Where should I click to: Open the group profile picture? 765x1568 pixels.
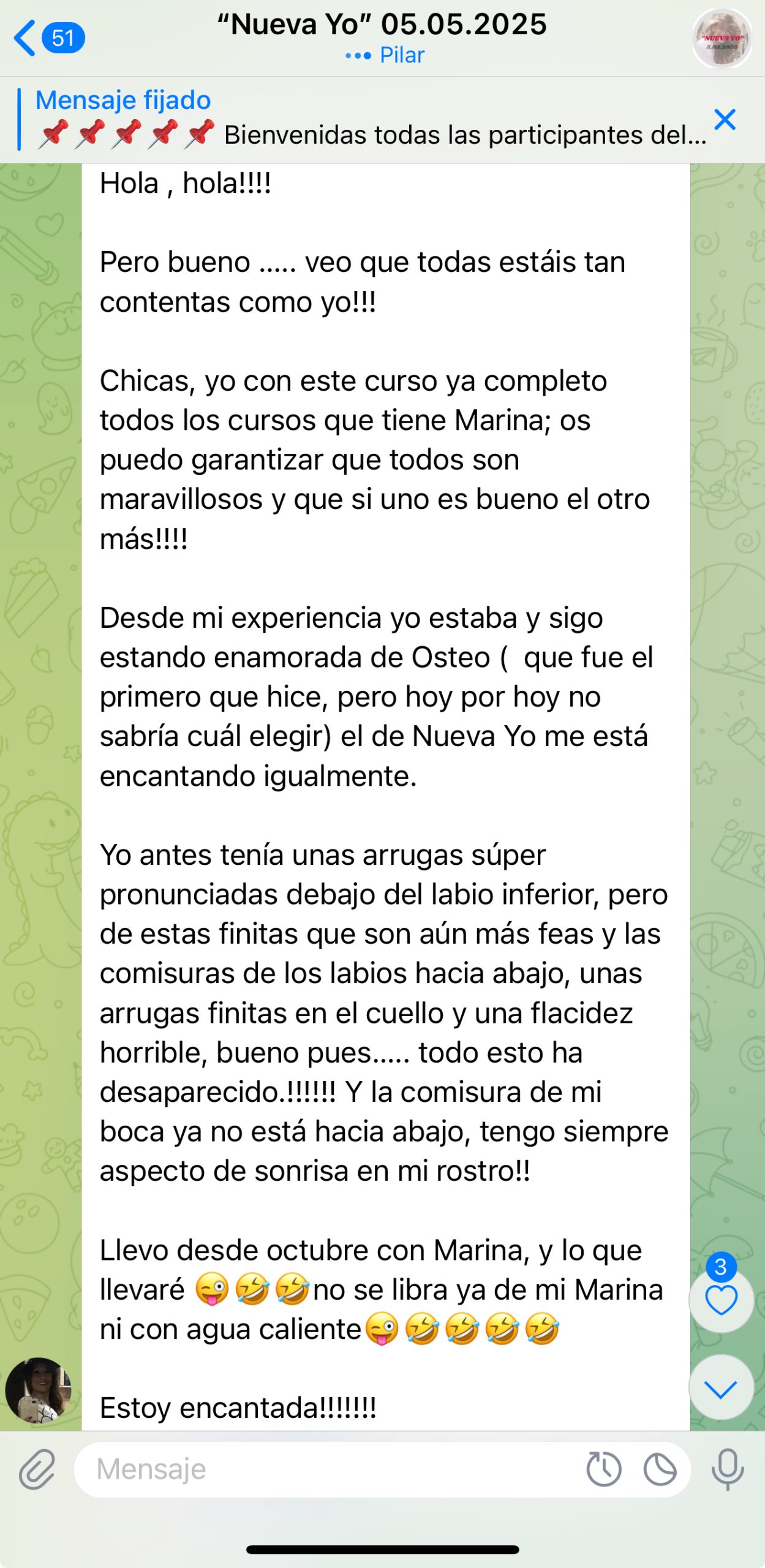pos(722,39)
